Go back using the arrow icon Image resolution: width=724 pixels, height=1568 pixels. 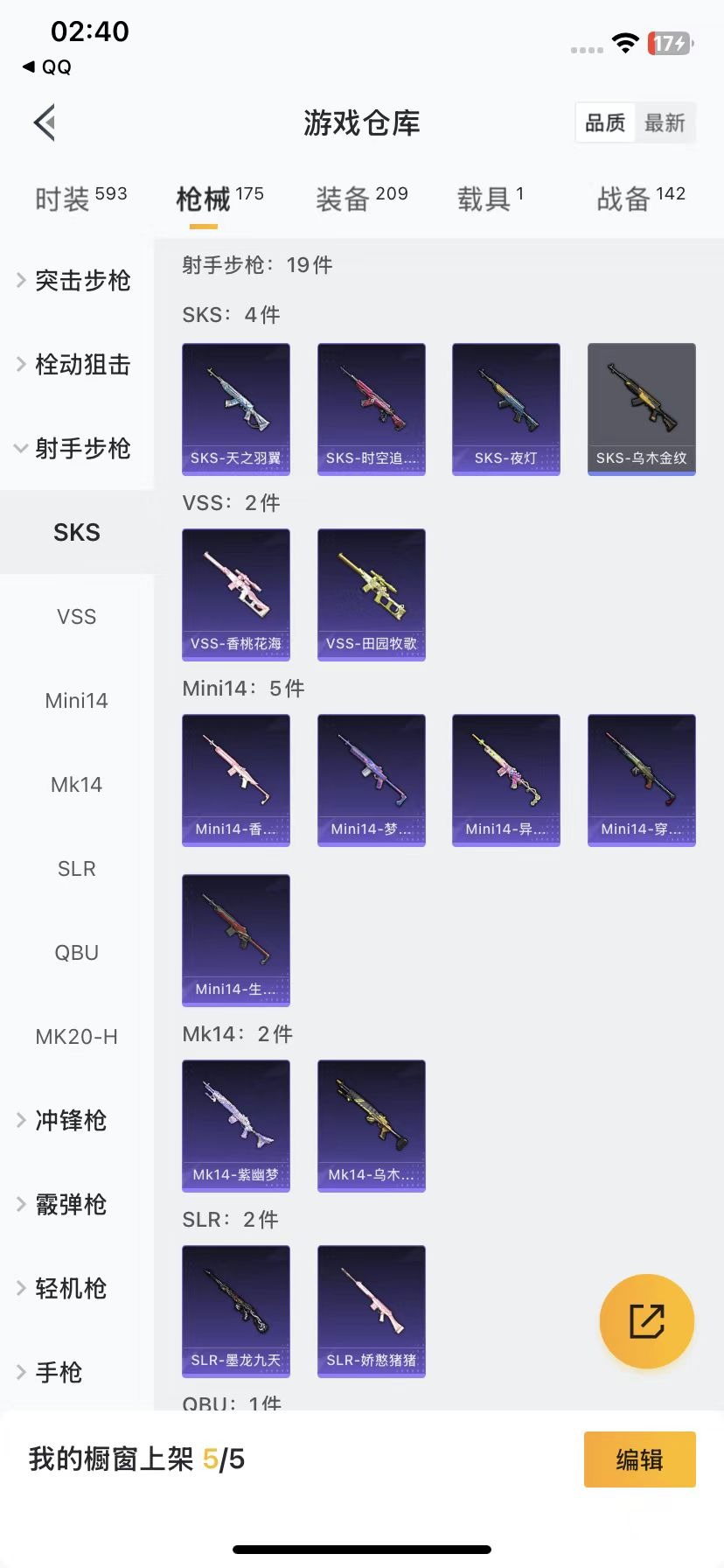point(45,122)
